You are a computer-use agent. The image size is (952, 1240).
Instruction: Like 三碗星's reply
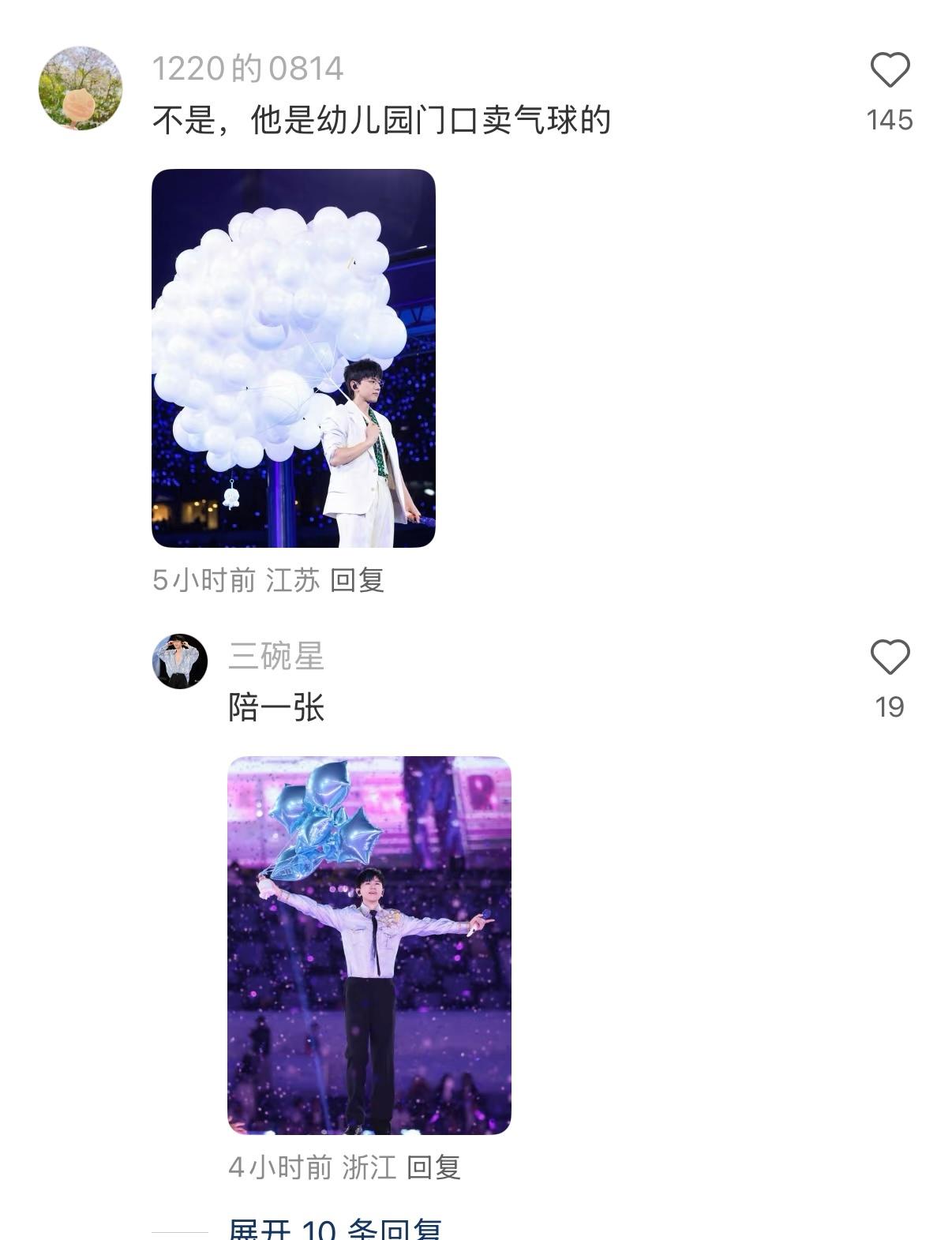[890, 657]
